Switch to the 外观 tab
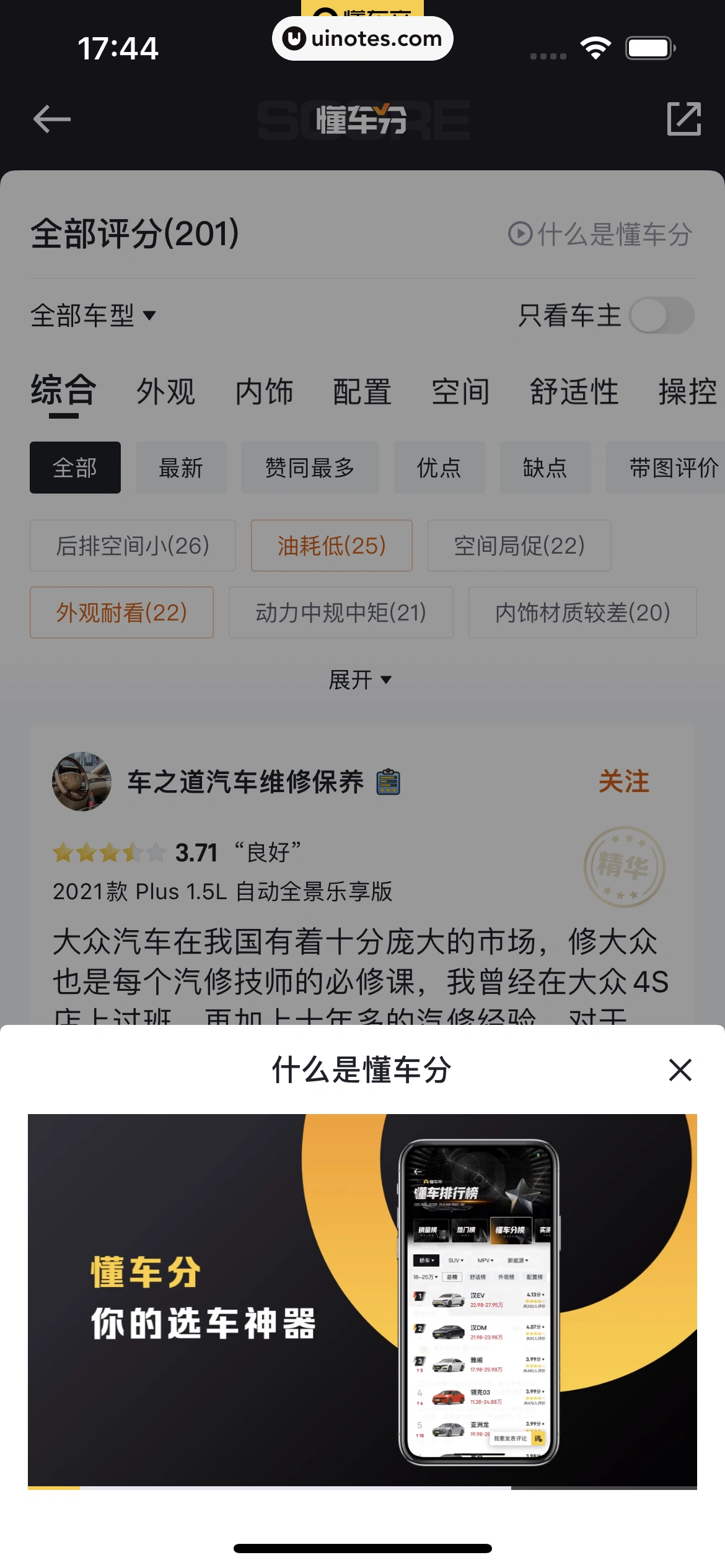 (165, 392)
